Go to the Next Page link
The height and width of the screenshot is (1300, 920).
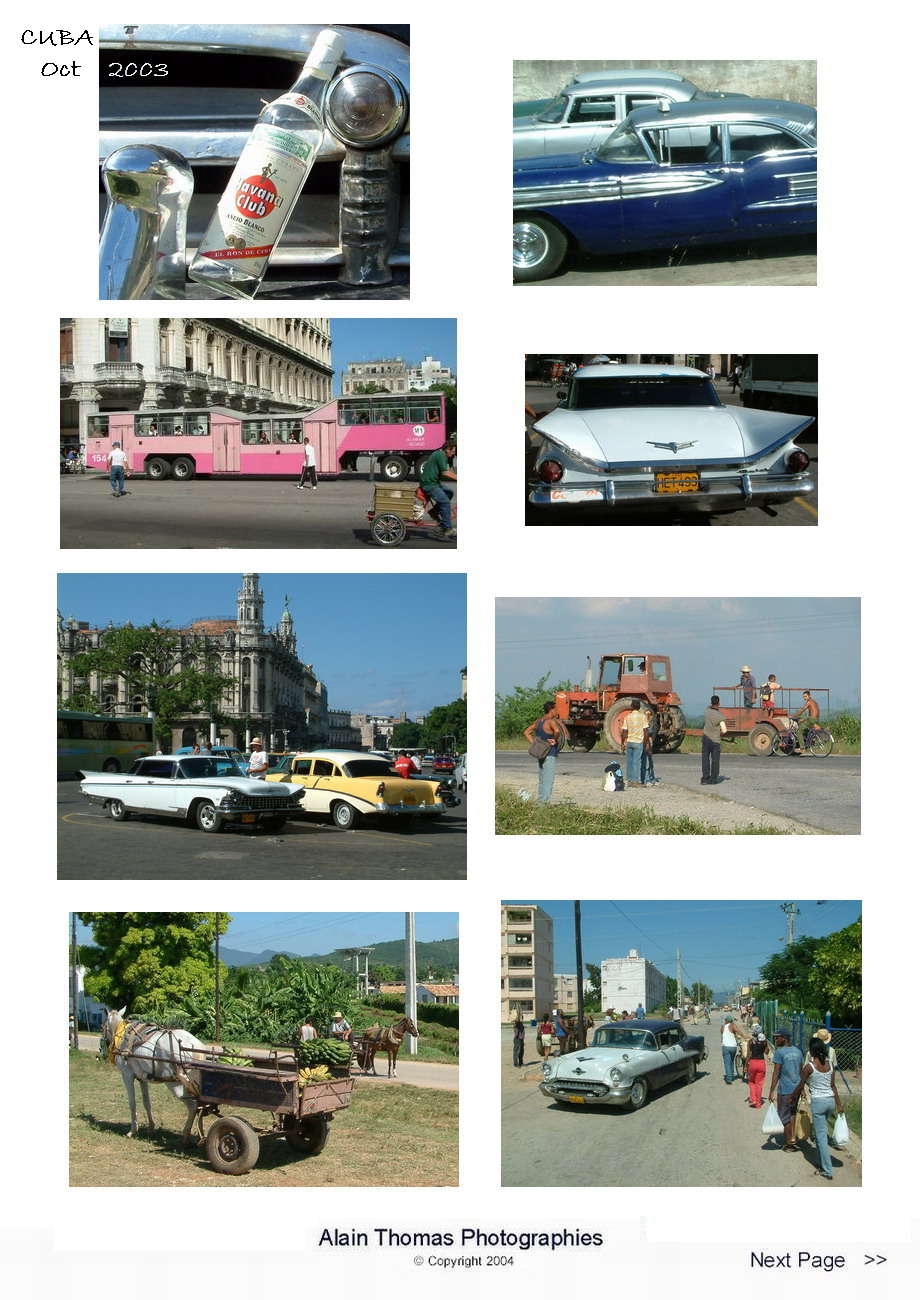816,1260
